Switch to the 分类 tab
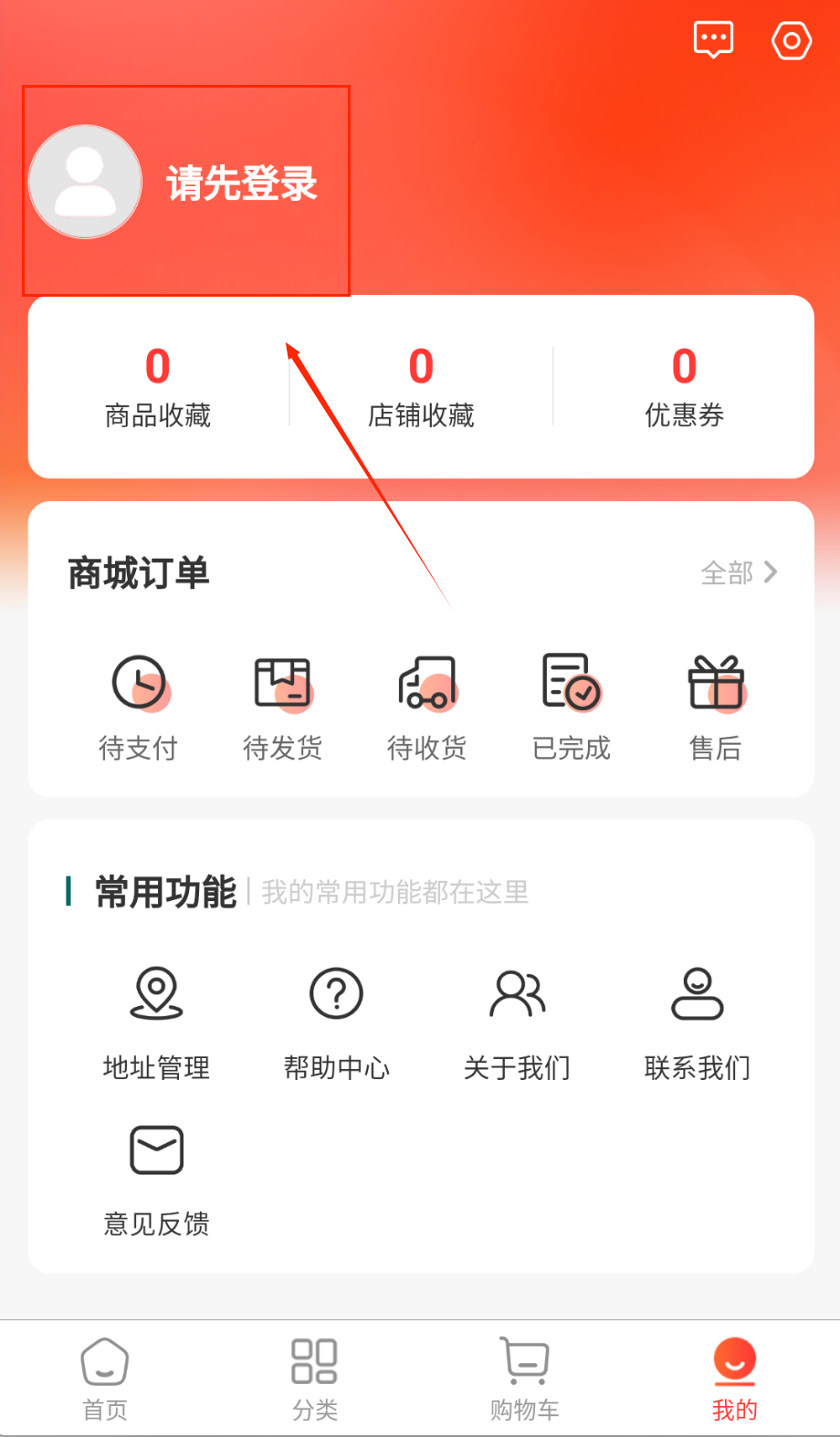Screen dimensions: 840x1437 tap(315, 1379)
